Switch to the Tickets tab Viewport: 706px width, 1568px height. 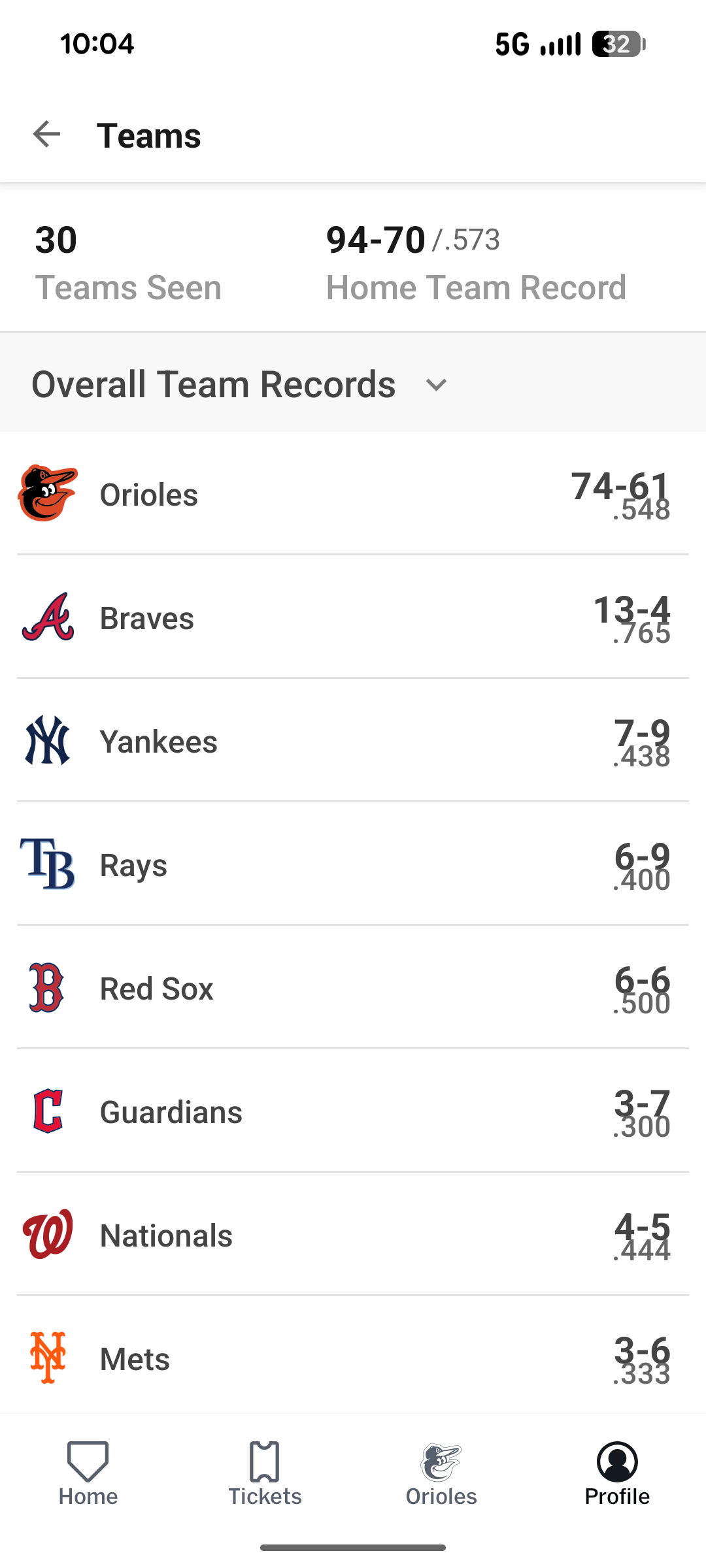pos(265,1475)
